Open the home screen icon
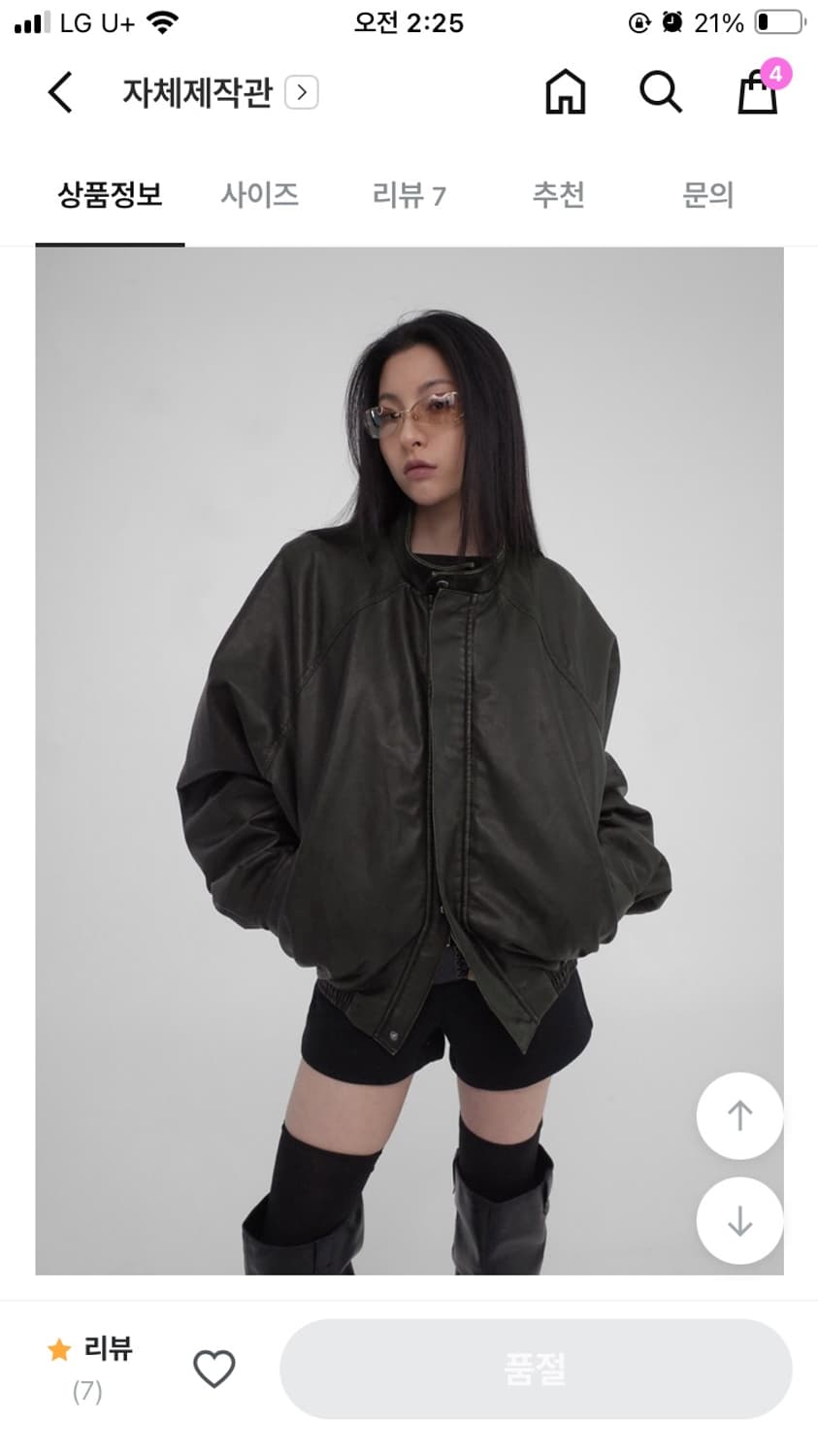This screenshot has height=1456, width=818. coord(566,92)
